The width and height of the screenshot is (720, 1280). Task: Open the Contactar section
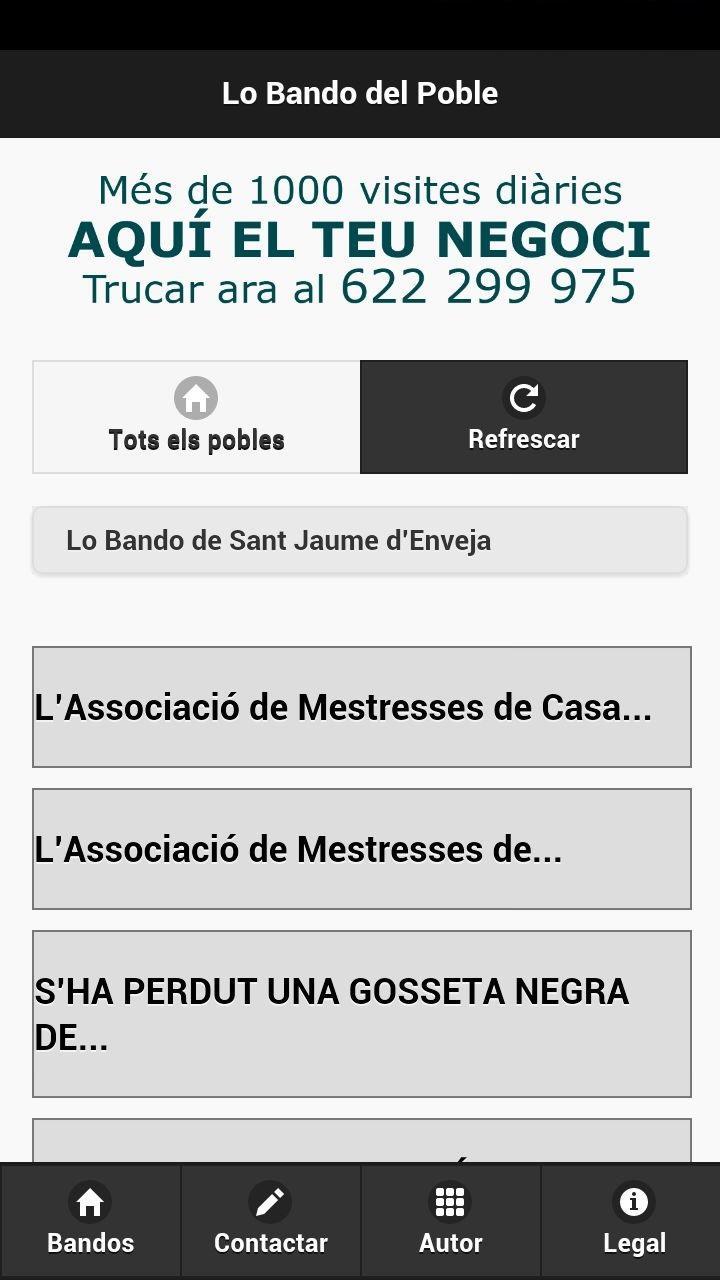click(x=270, y=1220)
